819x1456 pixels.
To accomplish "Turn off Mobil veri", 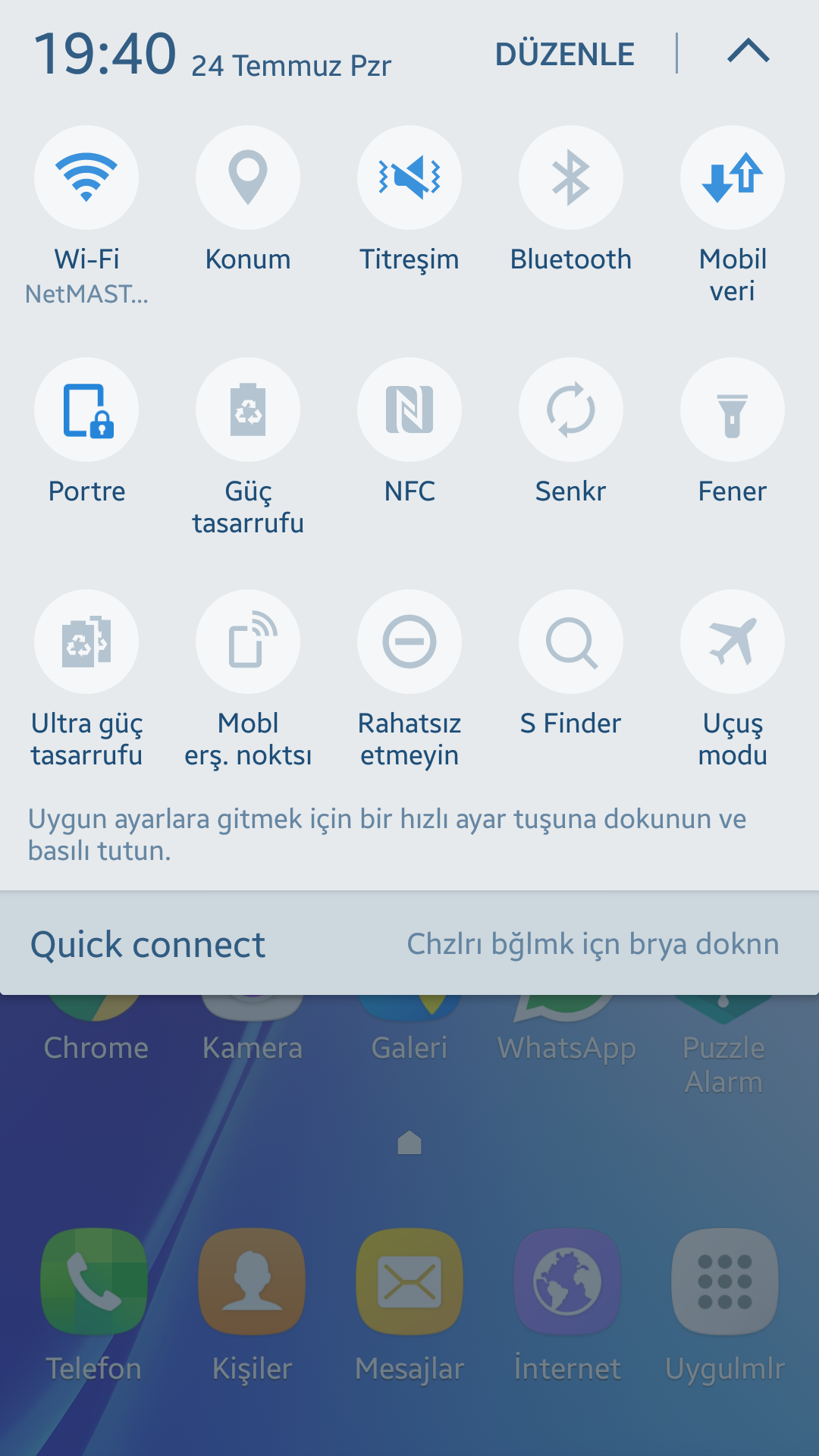I will pos(733,177).
